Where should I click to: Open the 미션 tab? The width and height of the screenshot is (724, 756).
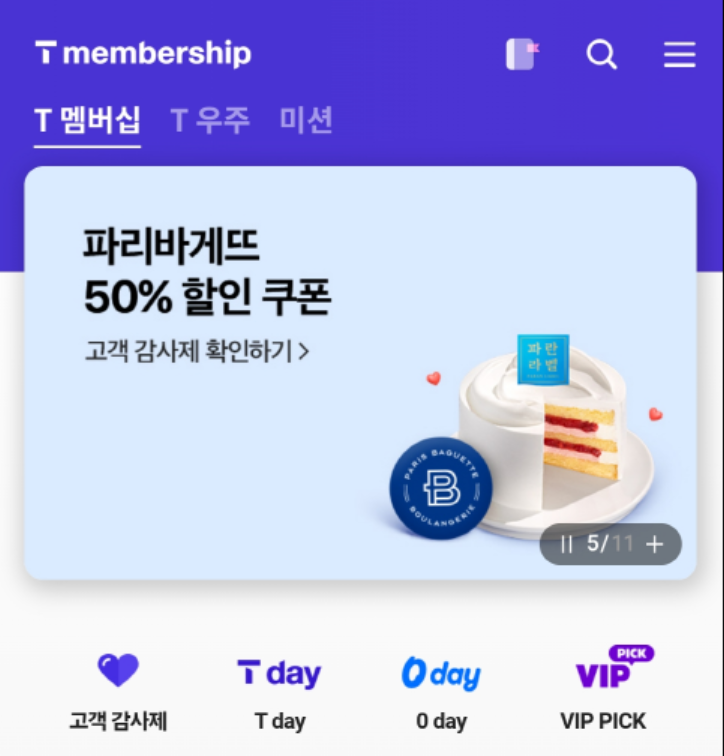pos(305,118)
